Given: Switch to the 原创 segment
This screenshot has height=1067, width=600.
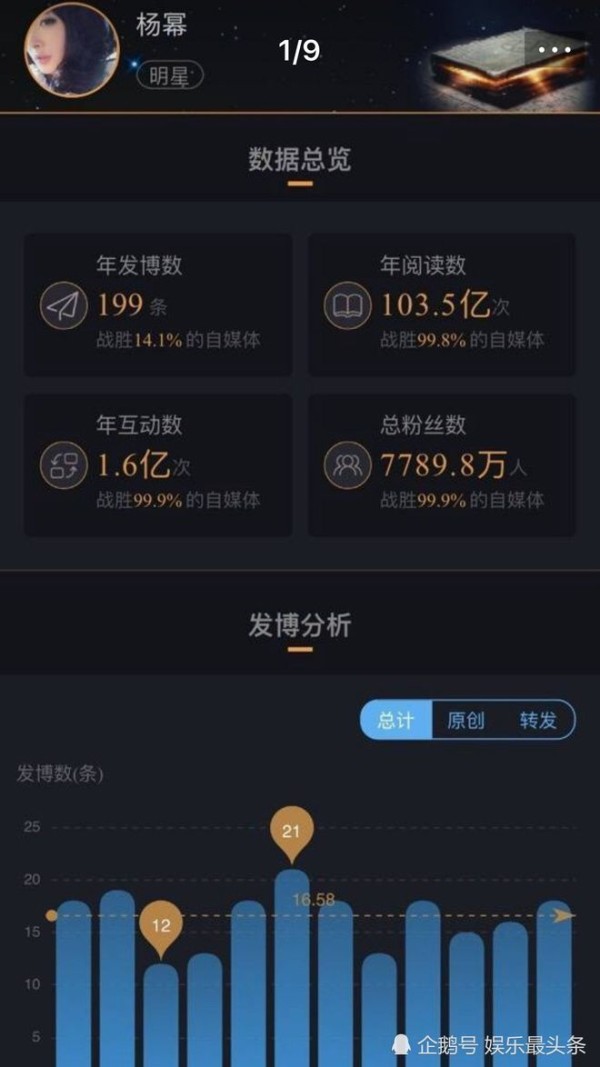Looking at the screenshot, I should point(466,720).
